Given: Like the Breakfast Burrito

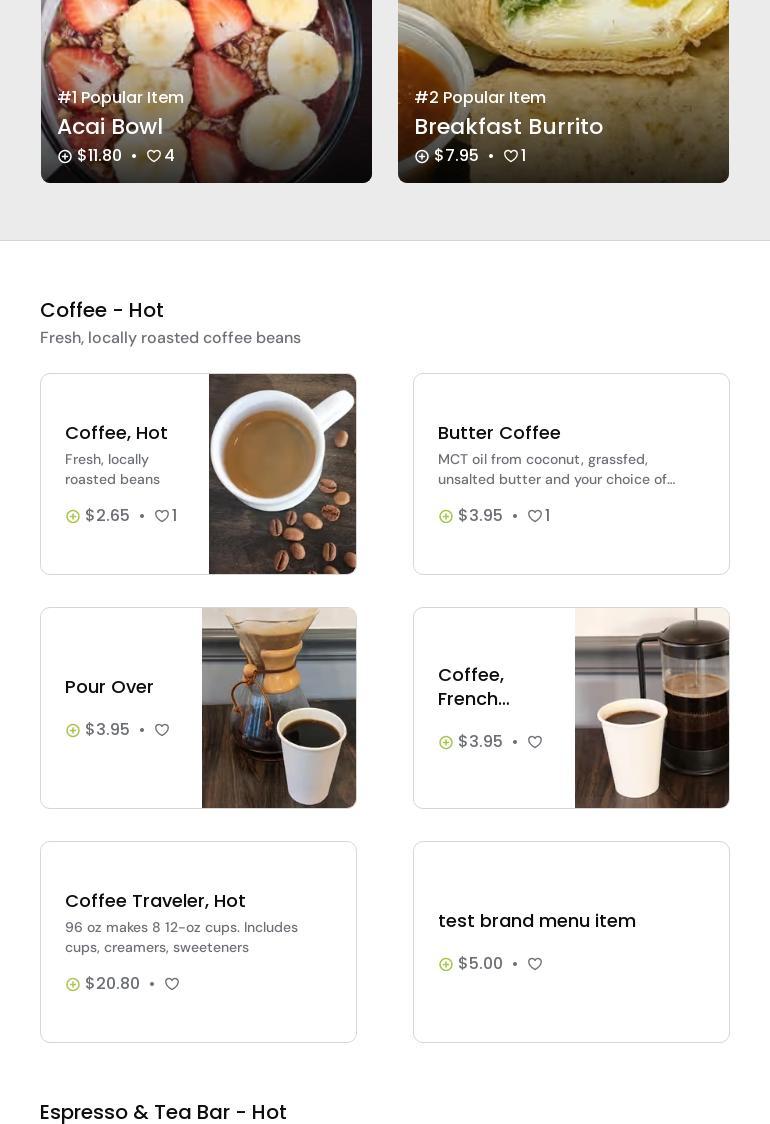Looking at the screenshot, I should click(511, 156).
